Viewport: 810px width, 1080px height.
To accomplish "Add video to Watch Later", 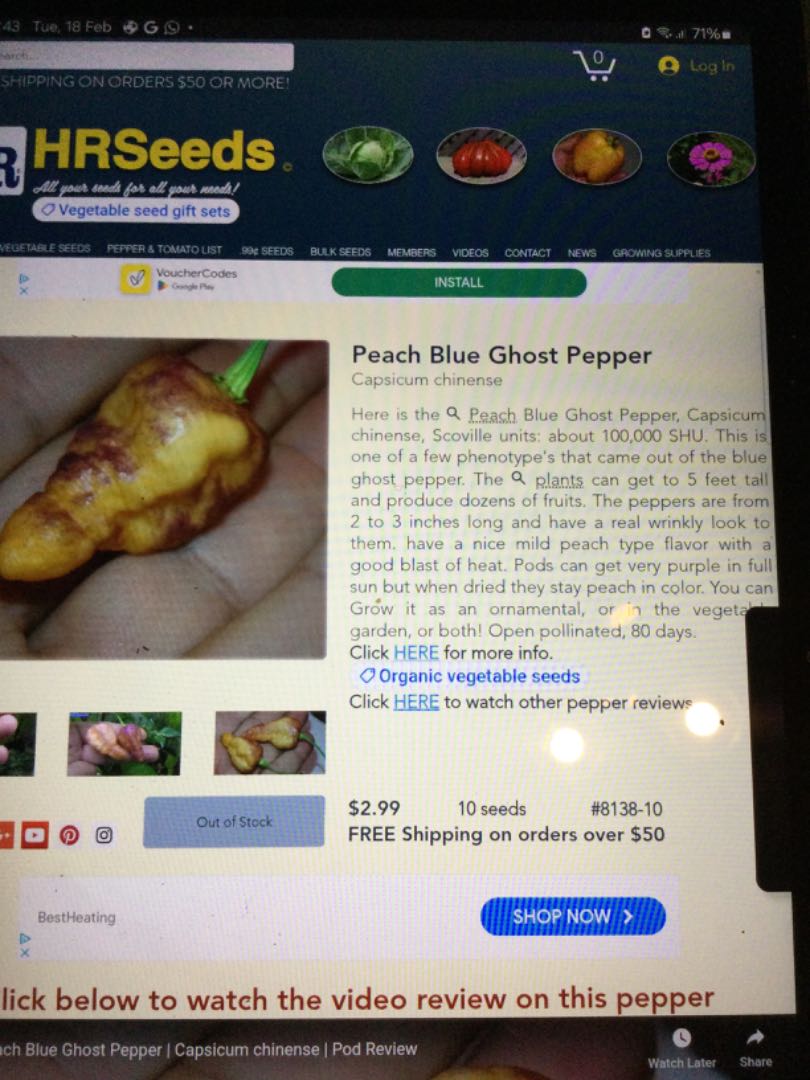I will pyautogui.click(x=681, y=1047).
